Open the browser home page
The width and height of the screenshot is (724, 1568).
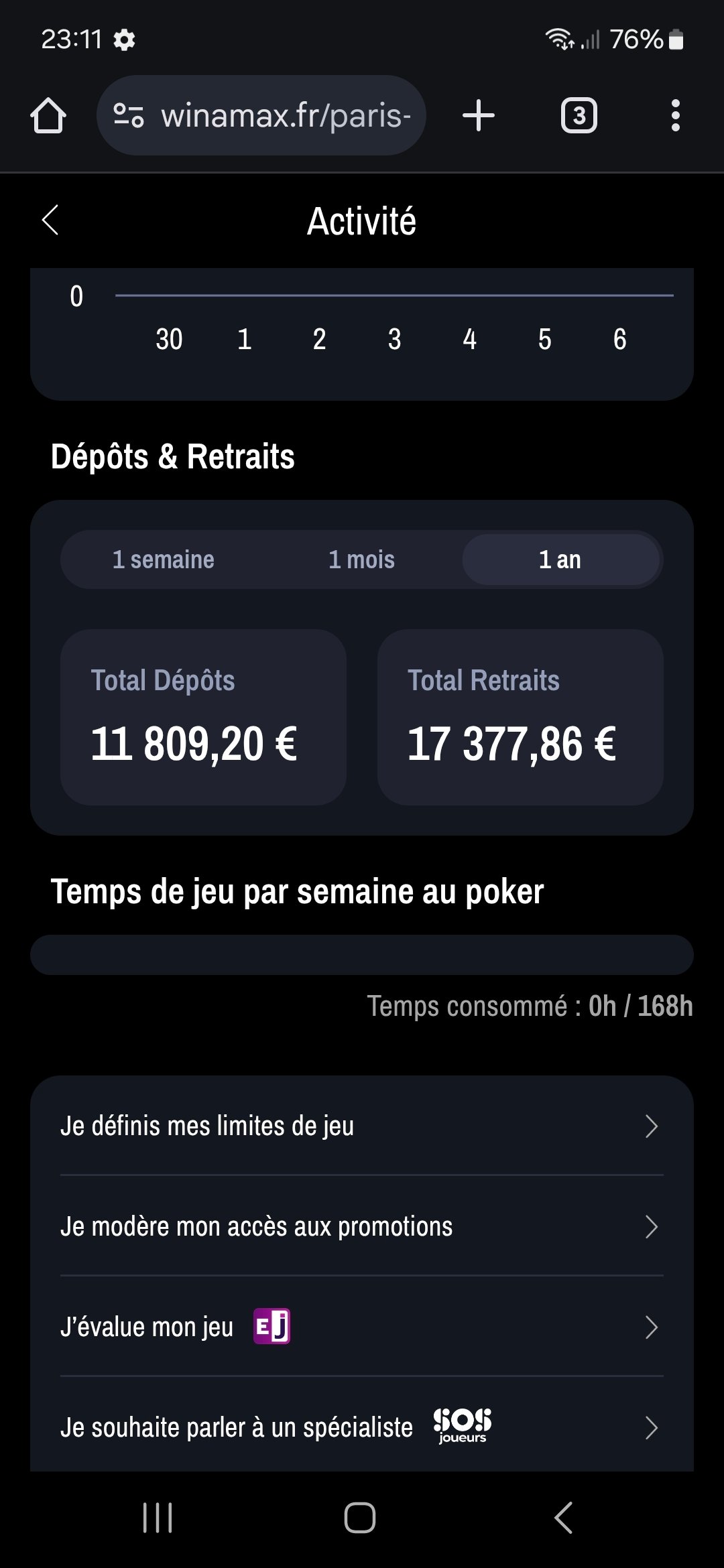(x=48, y=115)
